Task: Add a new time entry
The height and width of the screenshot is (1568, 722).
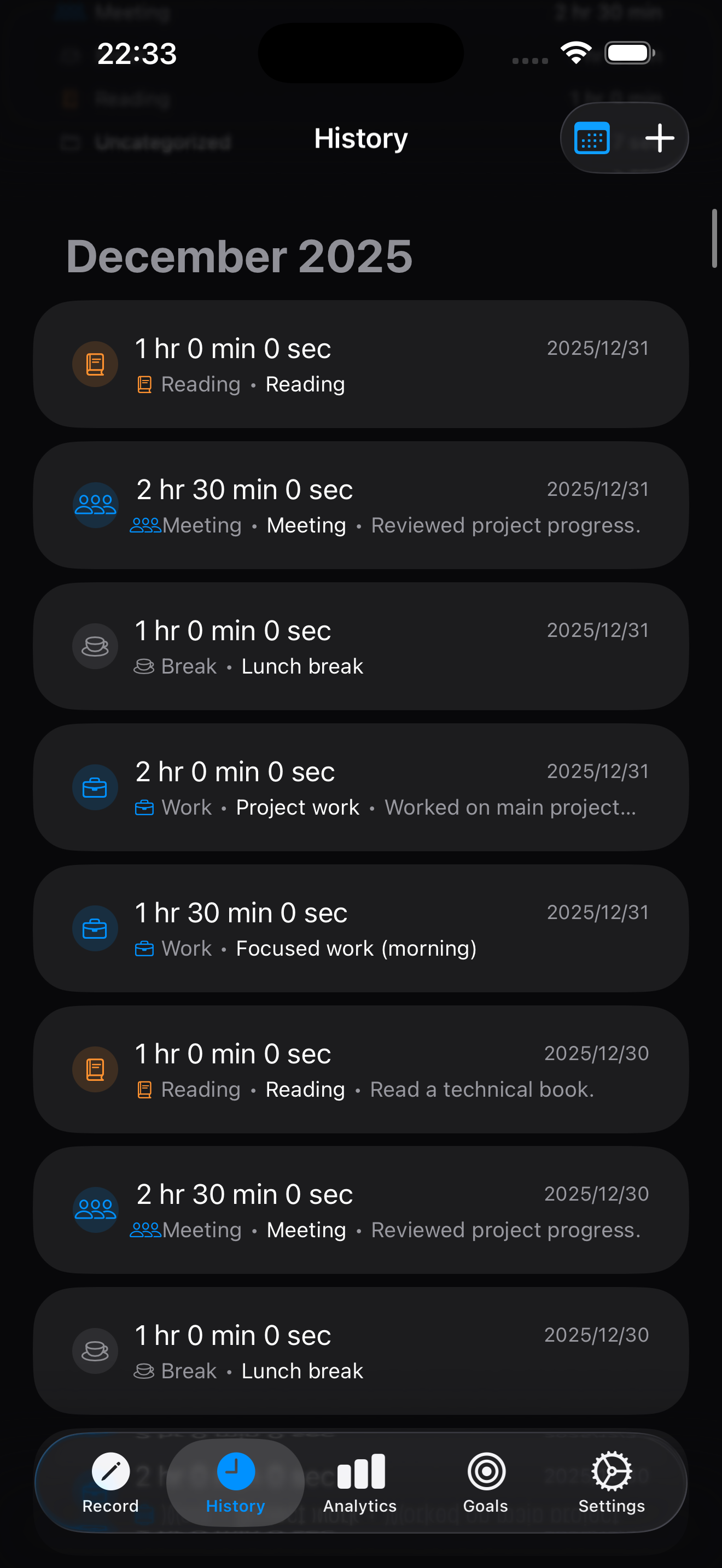Action: click(660, 138)
